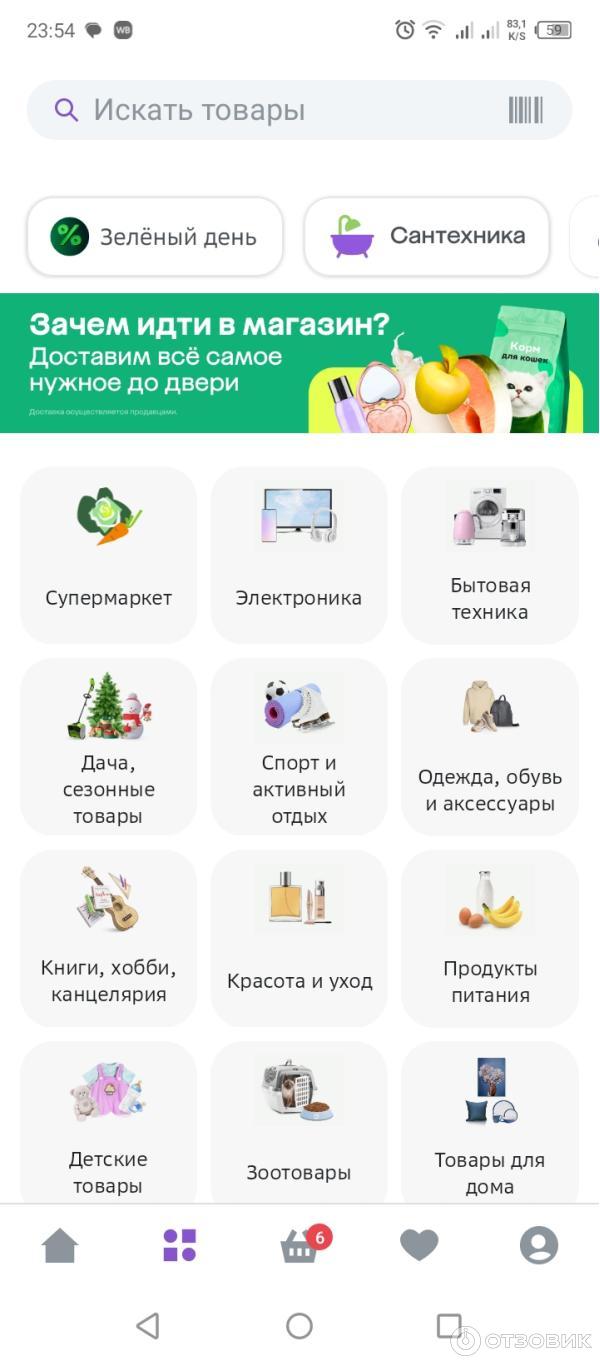
Task: Switch to the favorites heart tab
Action: tap(419, 1245)
